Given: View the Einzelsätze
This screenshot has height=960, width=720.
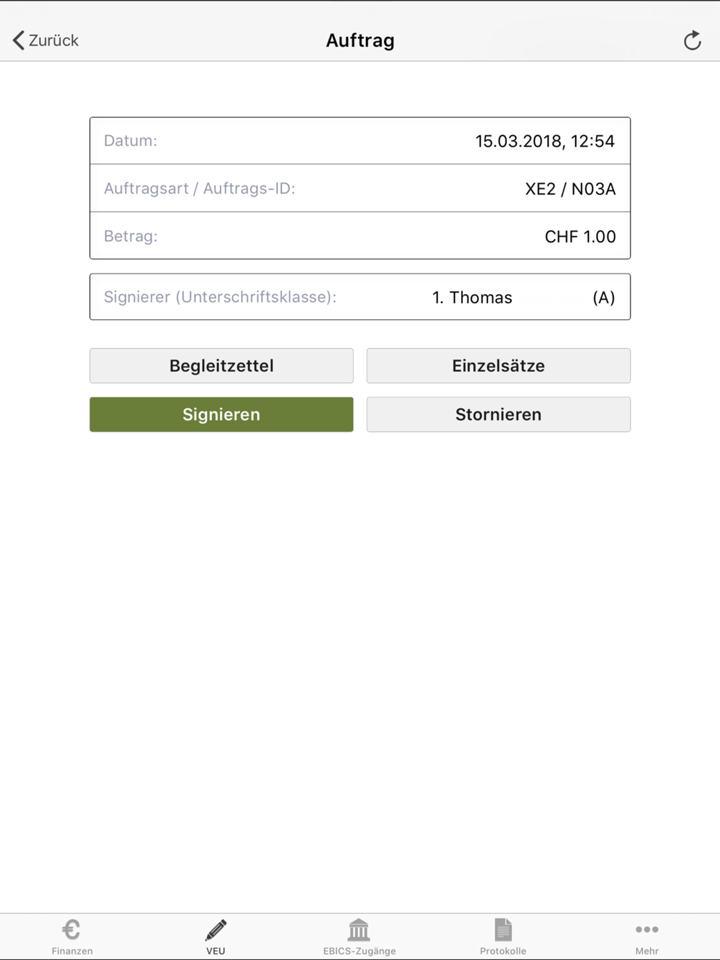Looking at the screenshot, I should point(498,366).
